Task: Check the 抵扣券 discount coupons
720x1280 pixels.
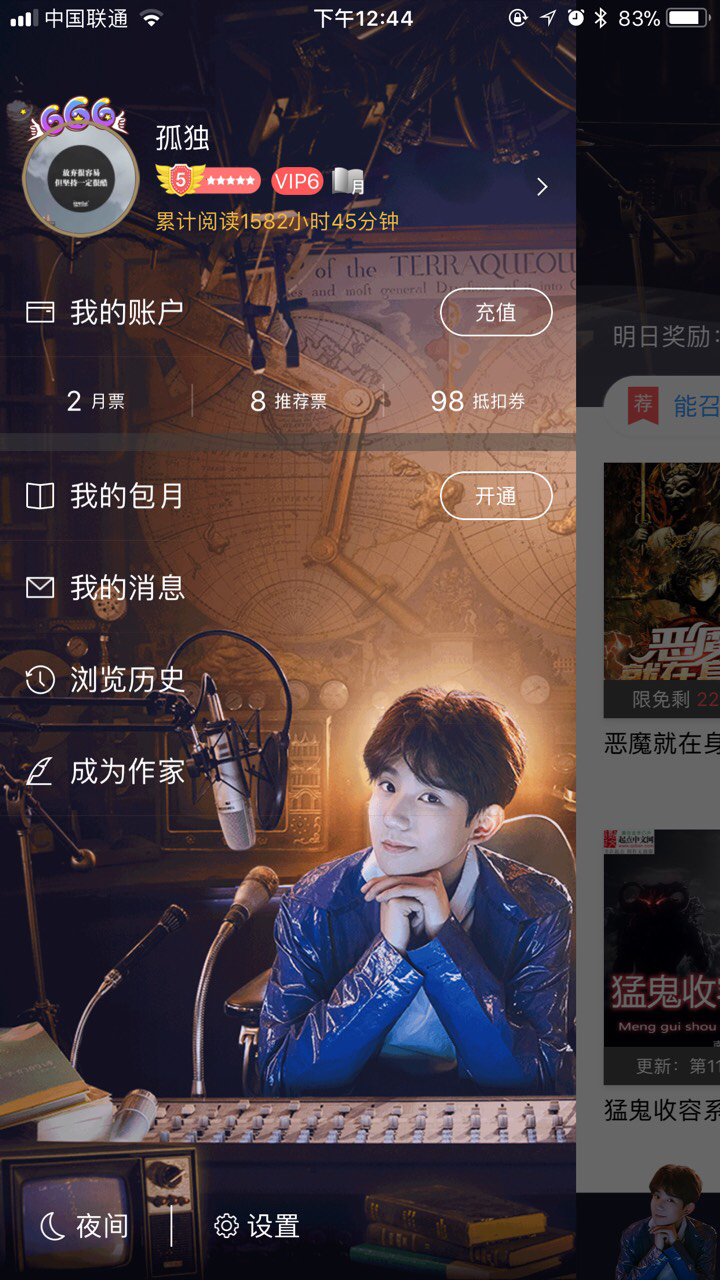Action: [x=477, y=401]
